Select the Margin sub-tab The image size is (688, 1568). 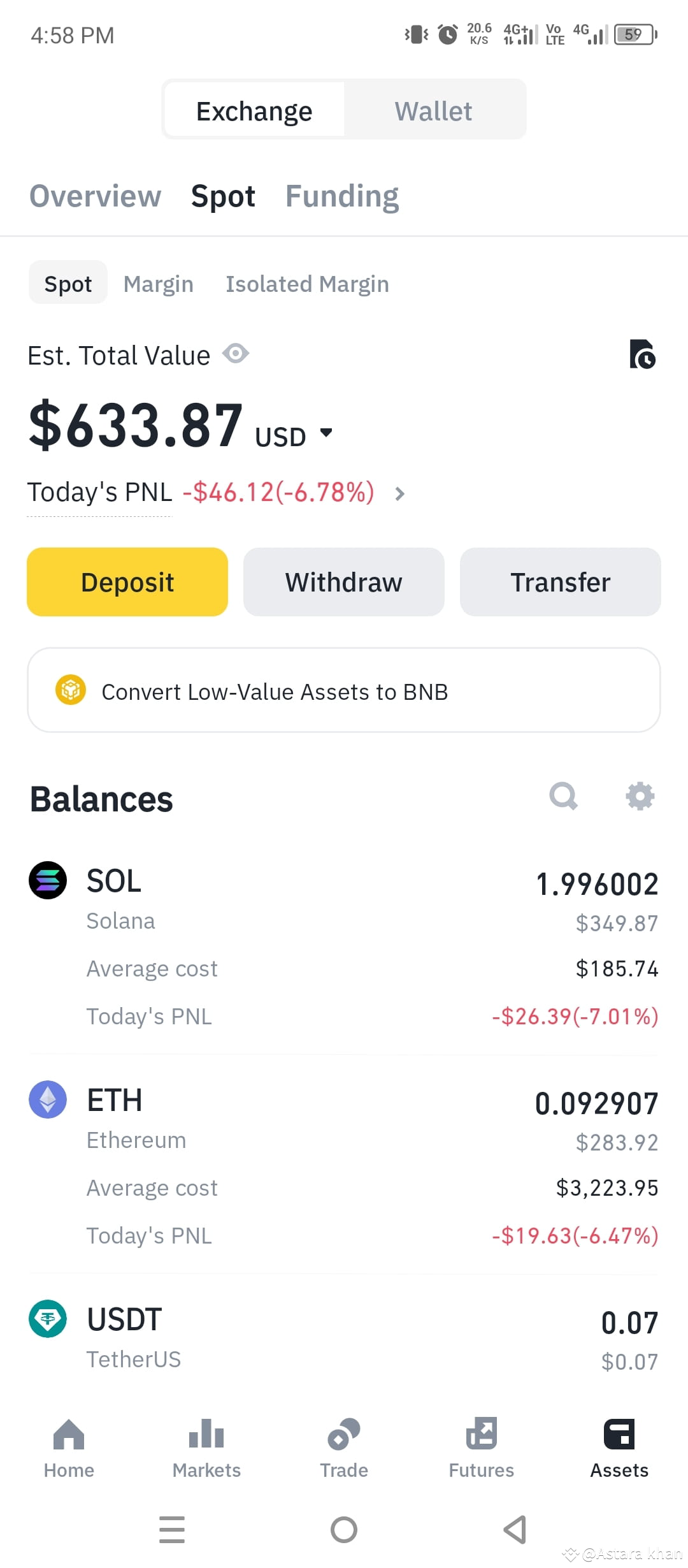(159, 284)
